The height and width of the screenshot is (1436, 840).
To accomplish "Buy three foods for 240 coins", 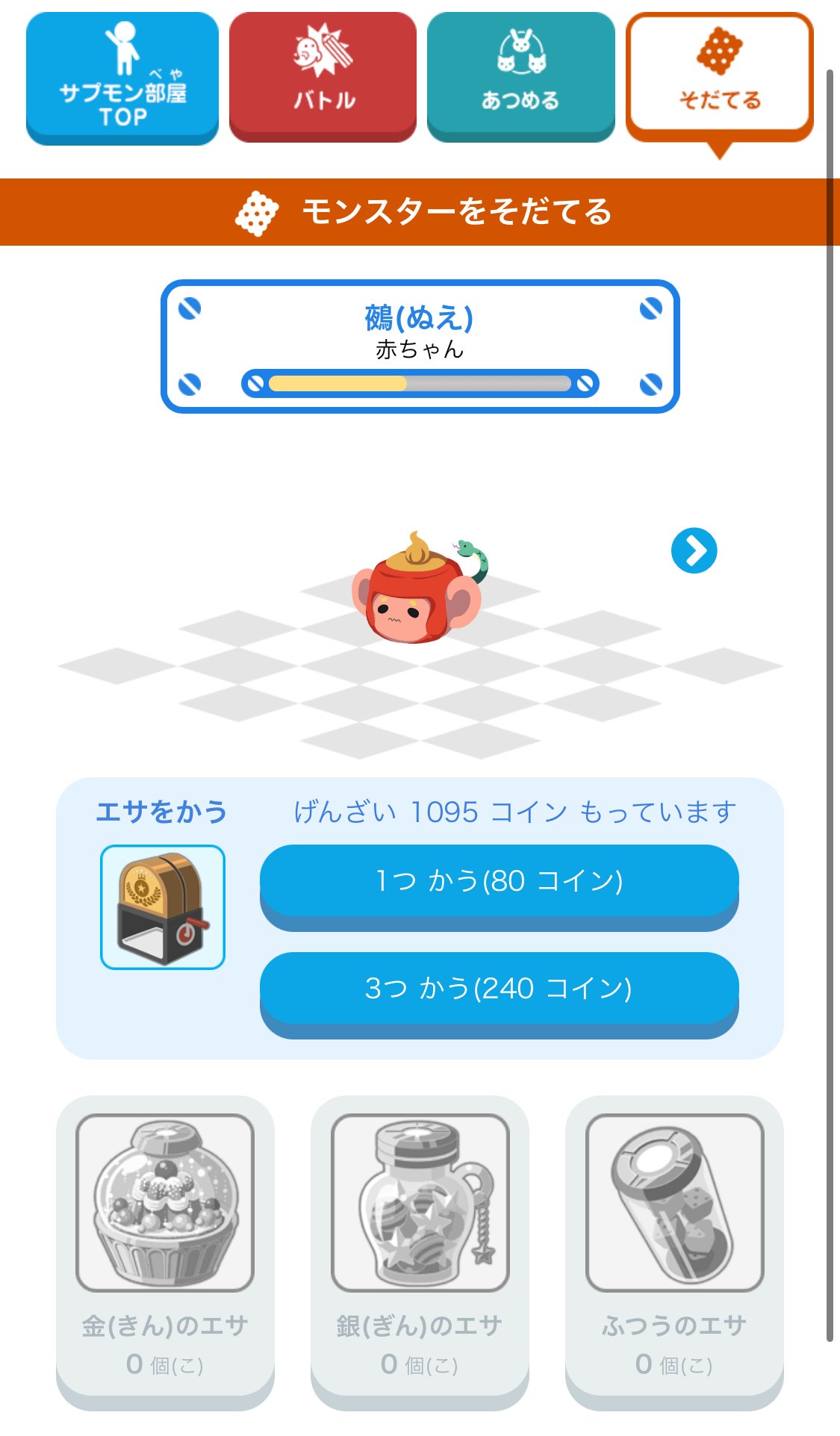I will click(499, 989).
